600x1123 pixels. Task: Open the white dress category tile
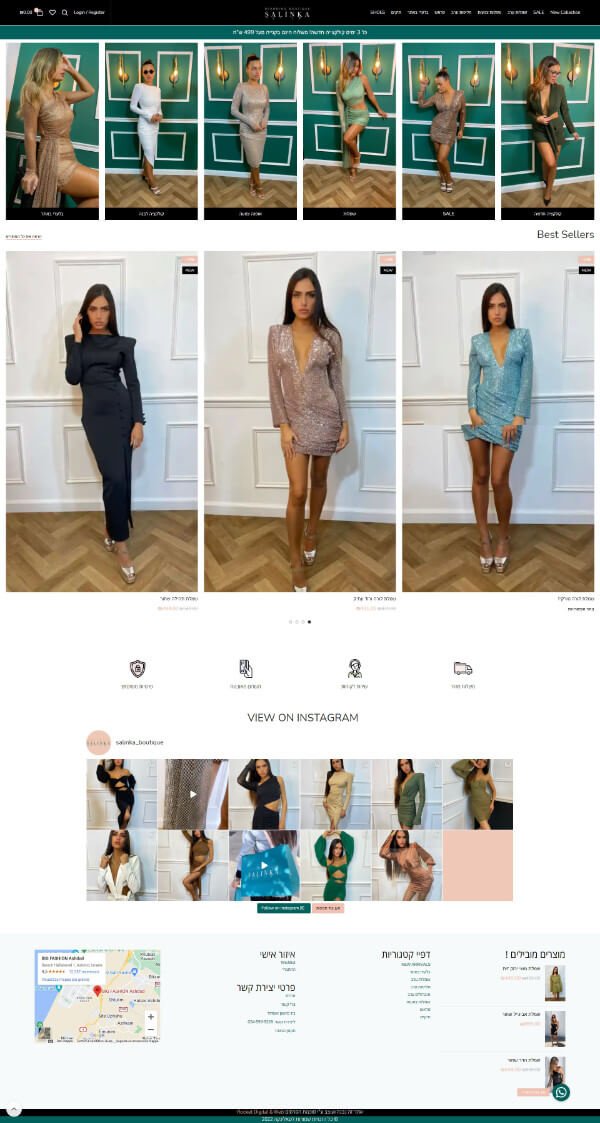pos(151,130)
